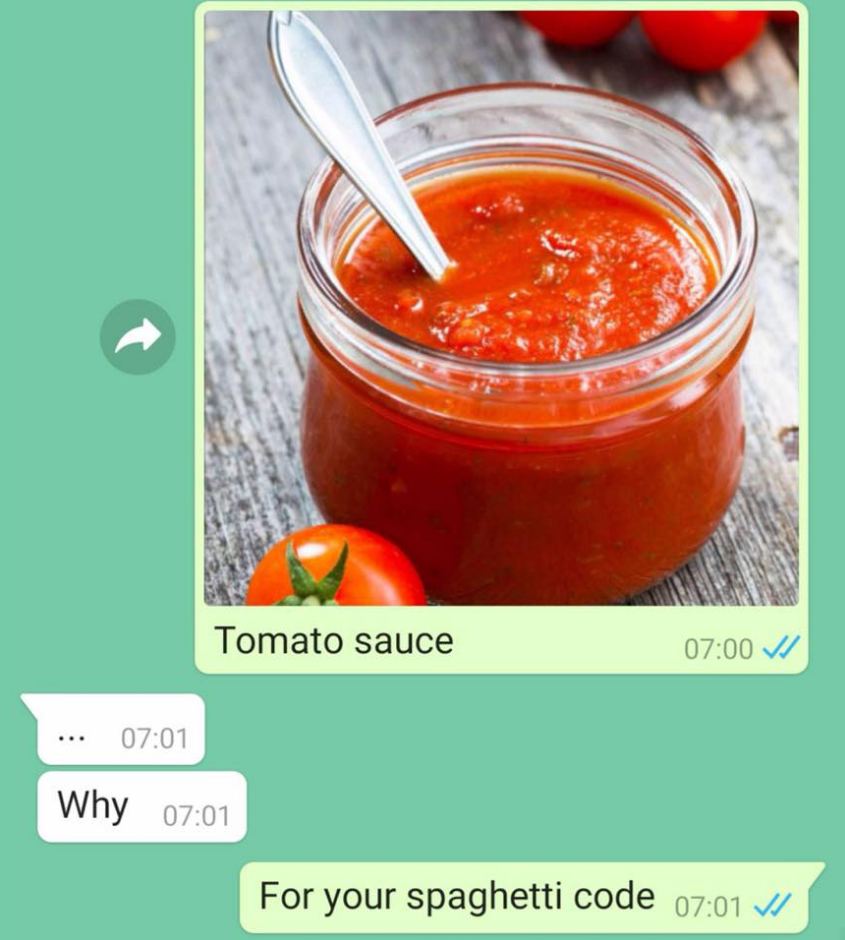
Task: Open the tomato sauce photo full screen
Action: coord(500,308)
